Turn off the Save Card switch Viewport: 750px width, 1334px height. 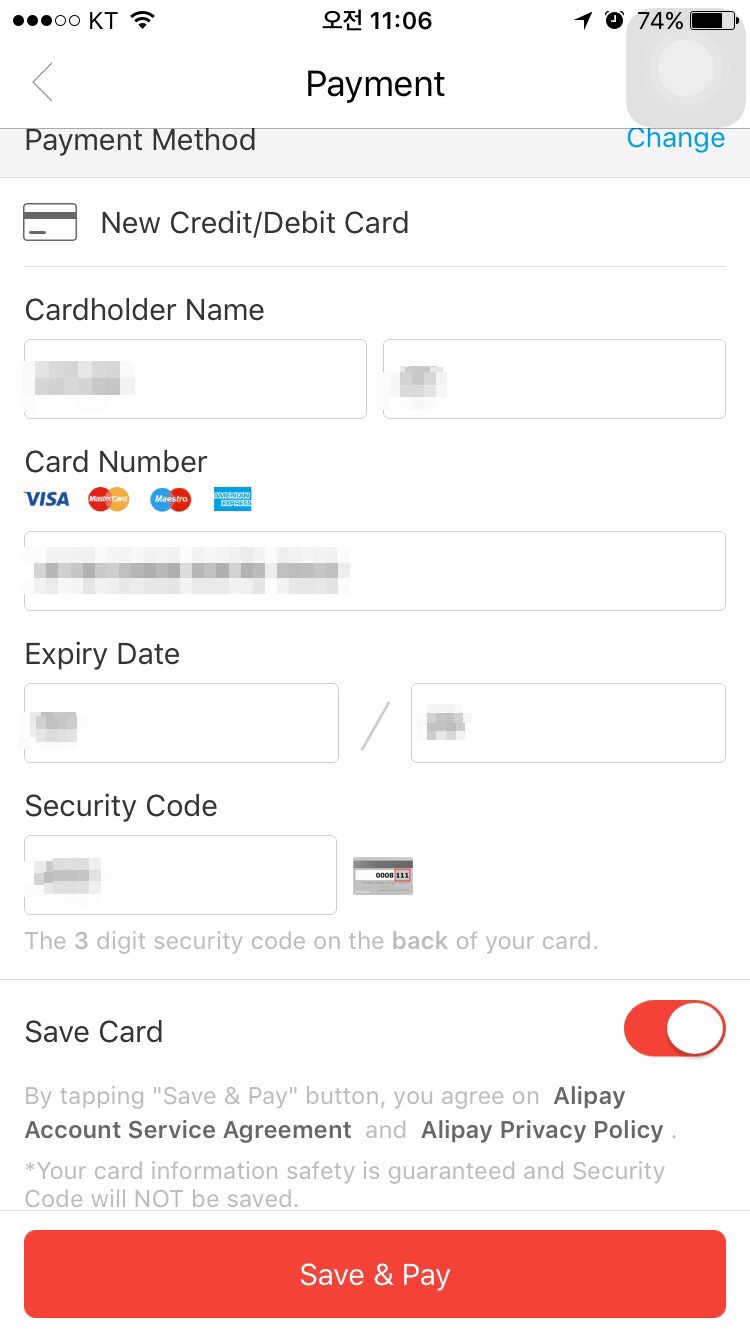point(675,1028)
